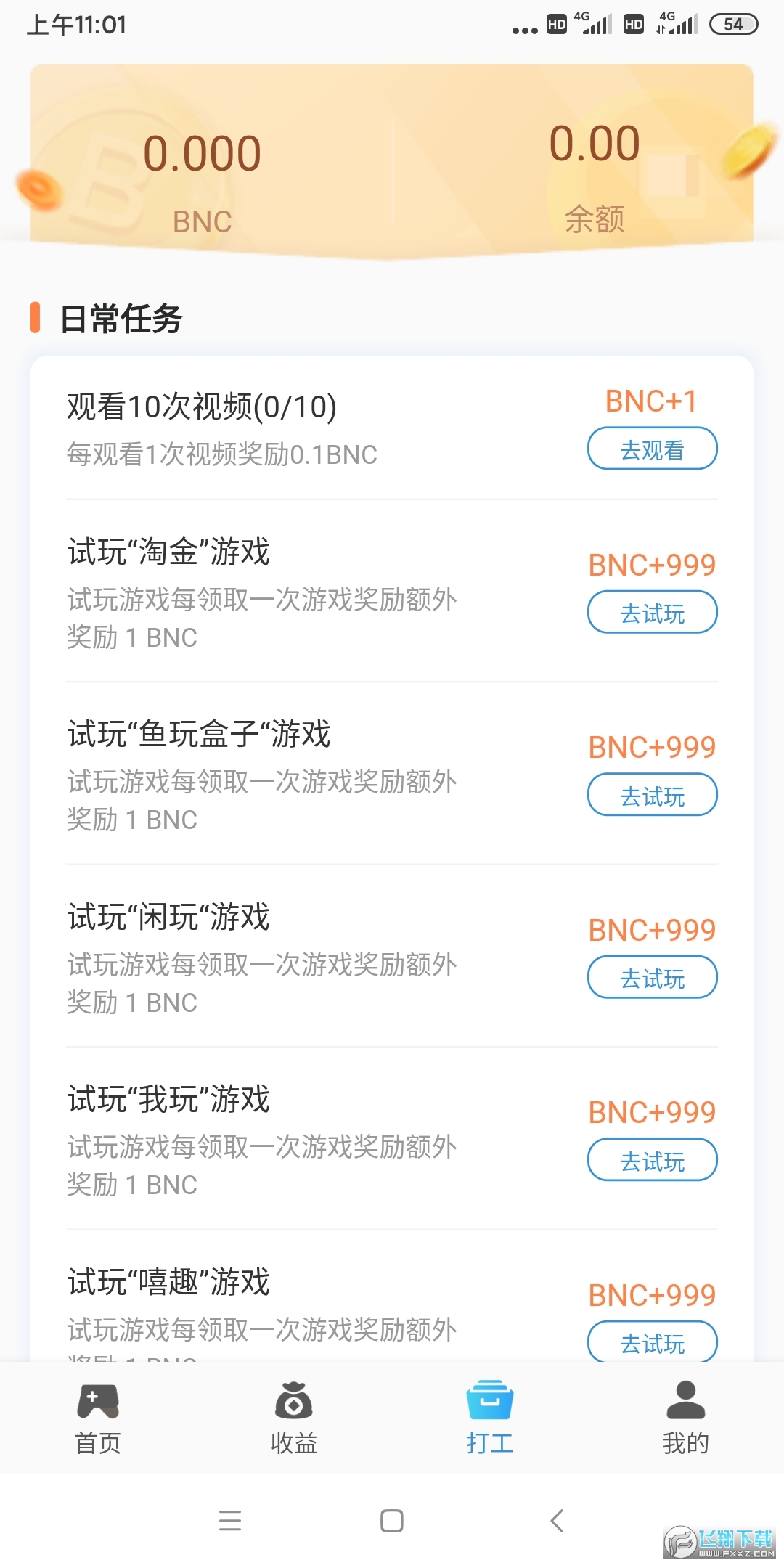
Task: Tap 去试玩 for the 我玩 game
Action: coord(652,1161)
